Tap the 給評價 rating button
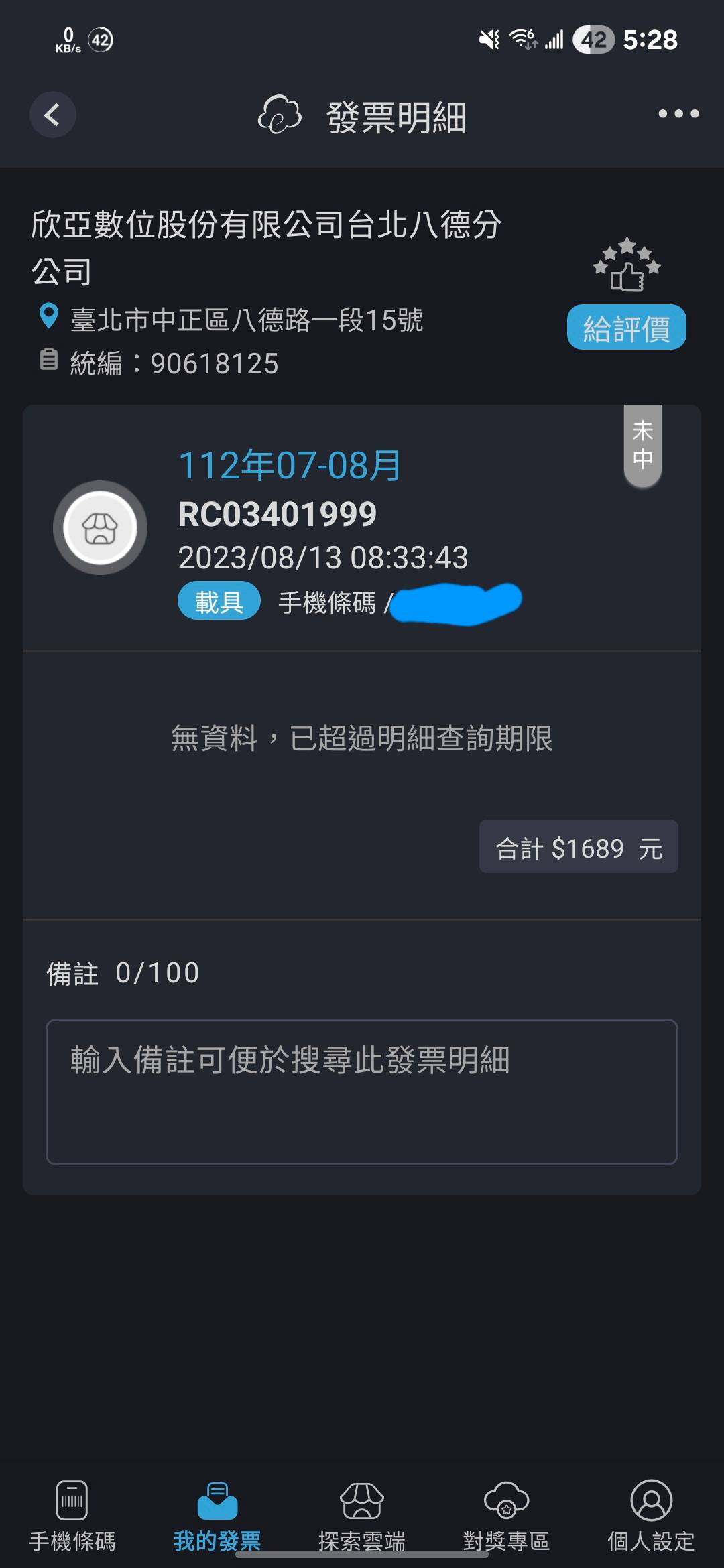Screen dimensions: 724x1568 pos(627,327)
